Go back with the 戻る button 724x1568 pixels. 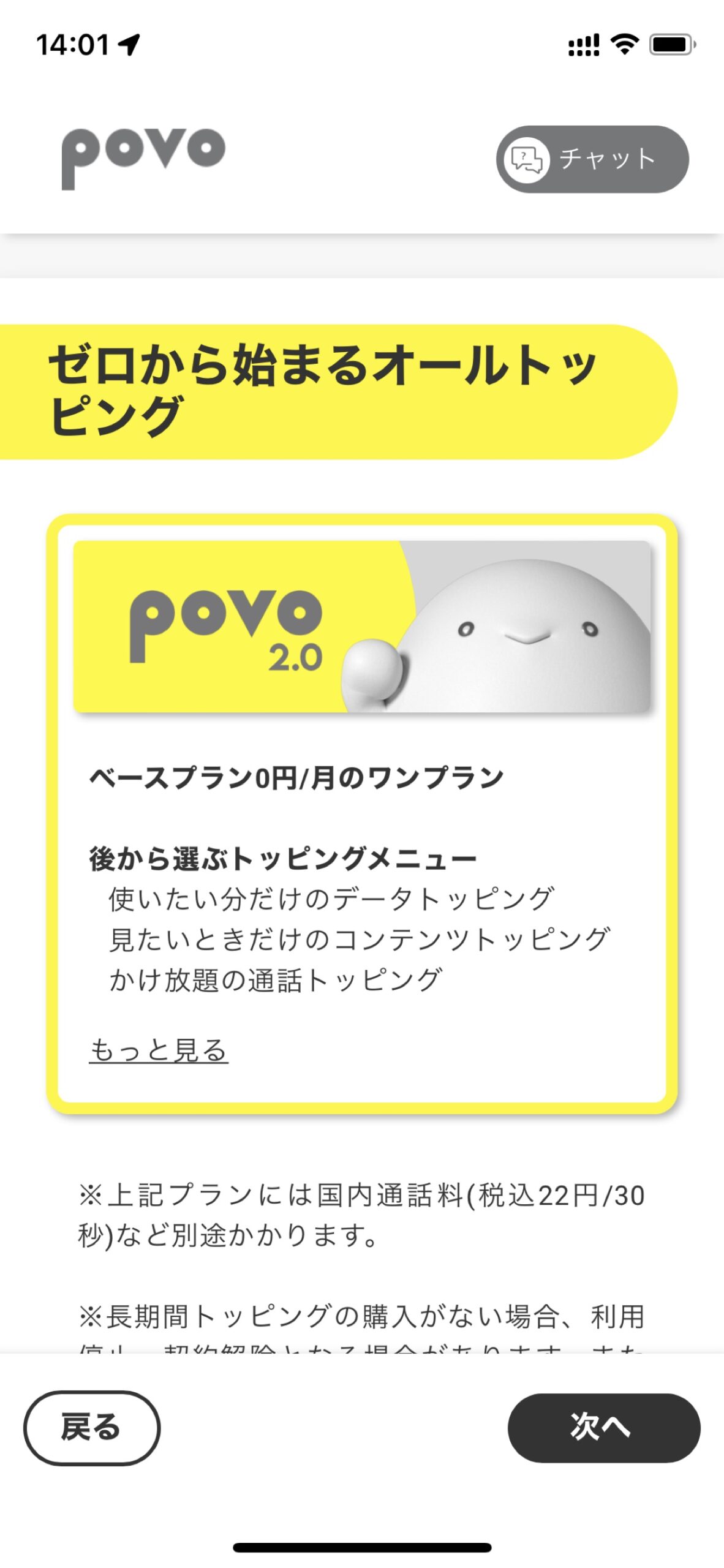point(92,1428)
